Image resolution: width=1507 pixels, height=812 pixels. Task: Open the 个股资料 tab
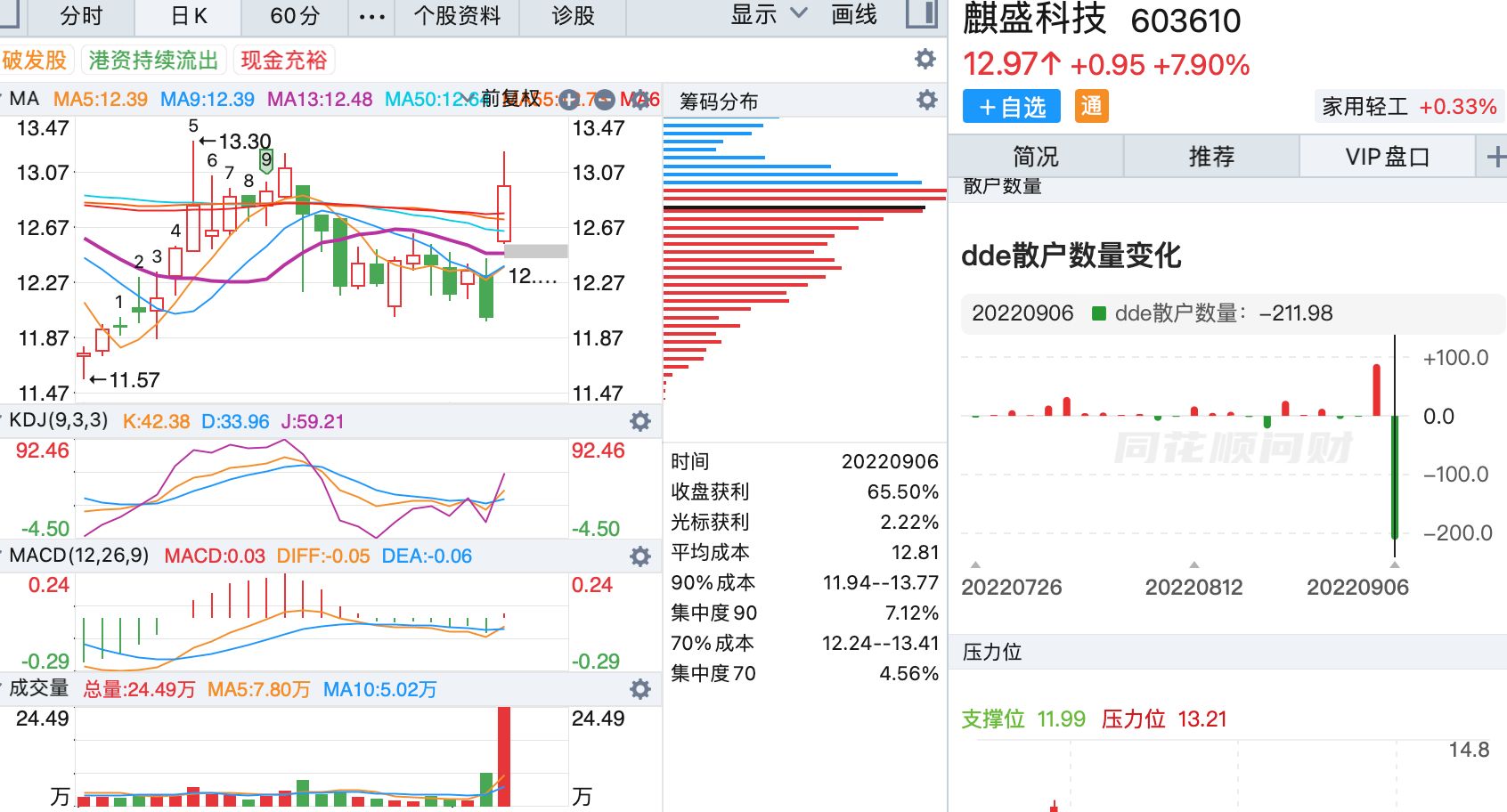(458, 16)
